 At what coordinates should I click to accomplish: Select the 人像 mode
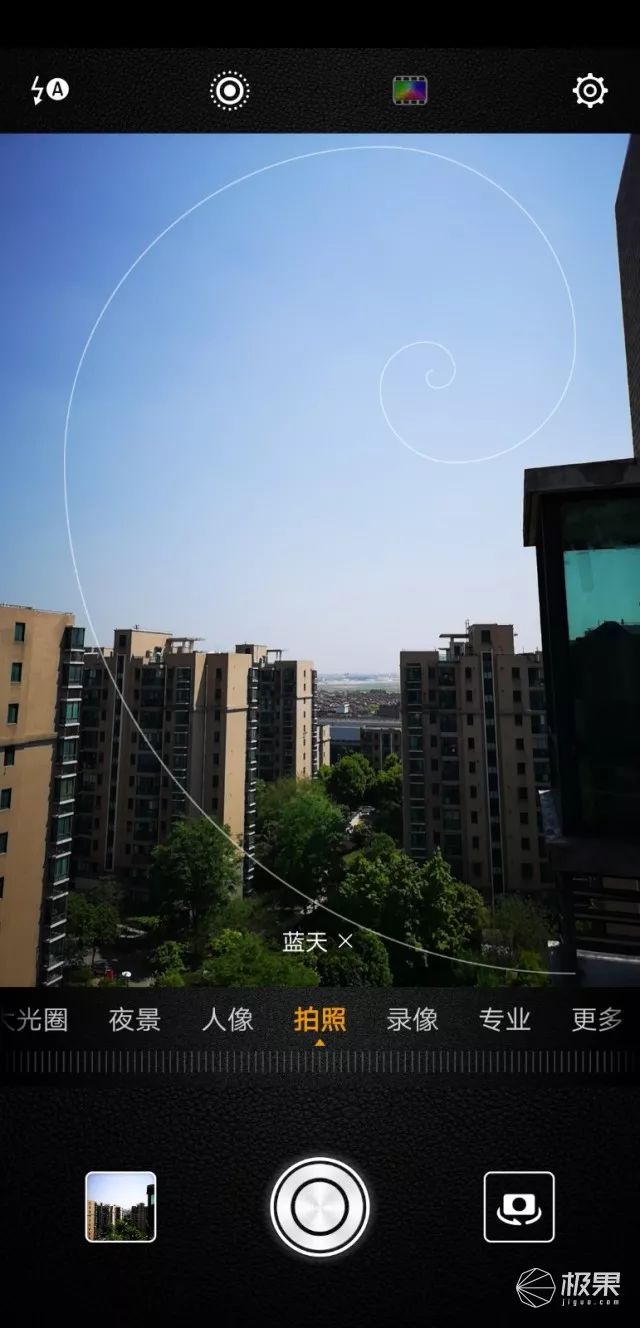tap(227, 1019)
